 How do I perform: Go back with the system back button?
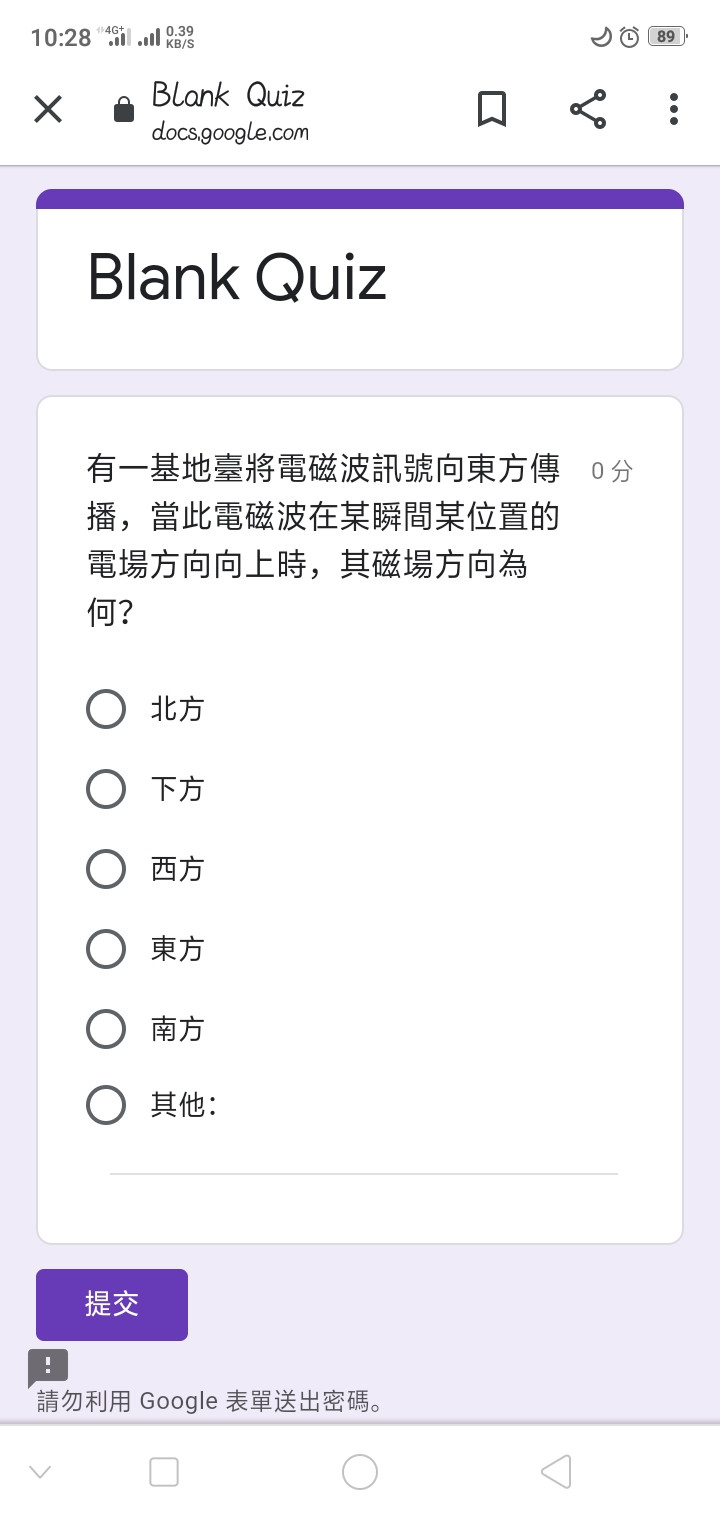coord(556,1472)
